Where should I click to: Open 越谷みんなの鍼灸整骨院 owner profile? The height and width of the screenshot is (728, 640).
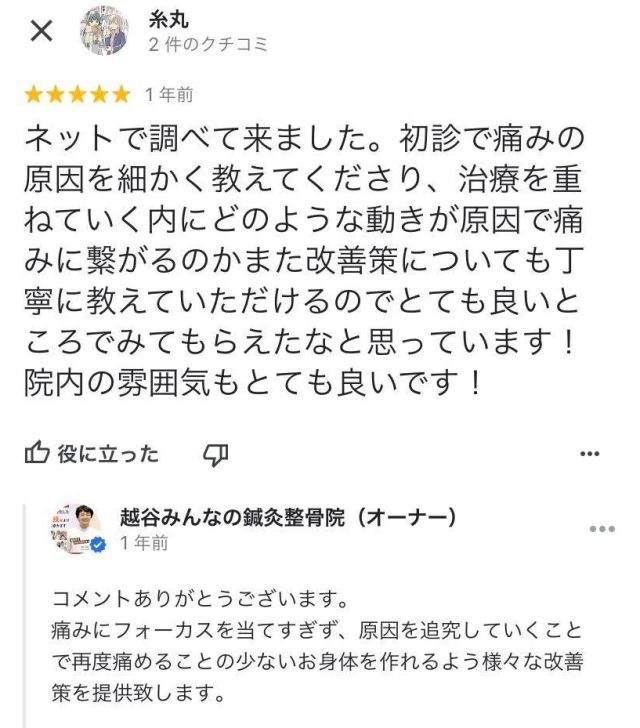tap(77, 529)
